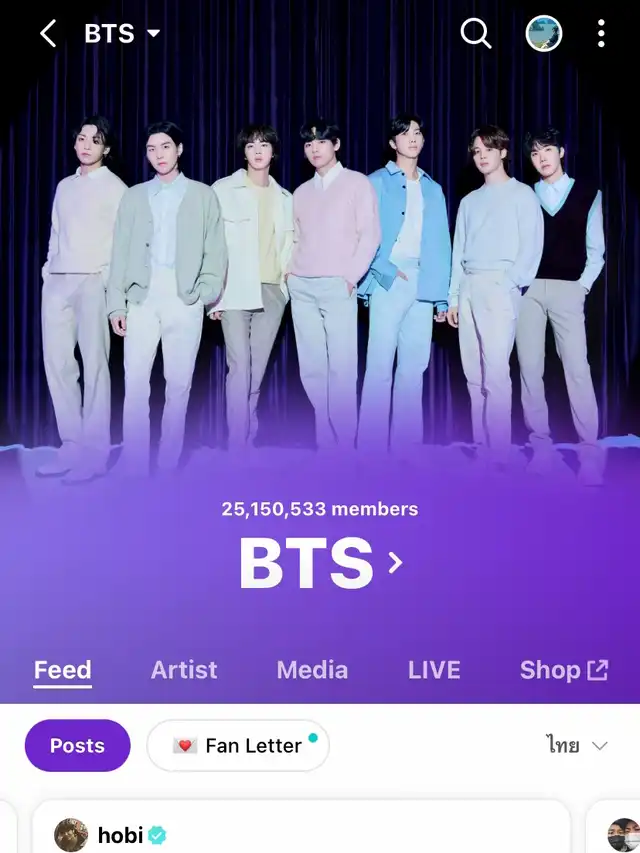Go back using the top-left arrow
The image size is (640, 853).
47,34
